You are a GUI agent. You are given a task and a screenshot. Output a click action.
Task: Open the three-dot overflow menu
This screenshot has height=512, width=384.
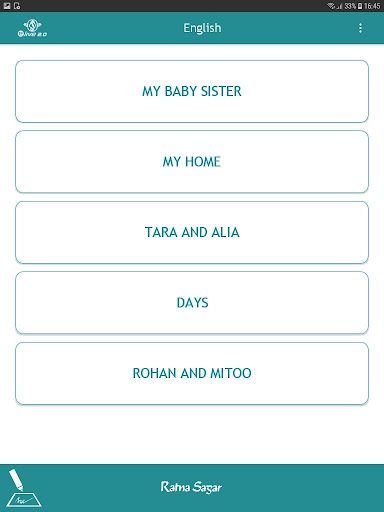pos(360,28)
